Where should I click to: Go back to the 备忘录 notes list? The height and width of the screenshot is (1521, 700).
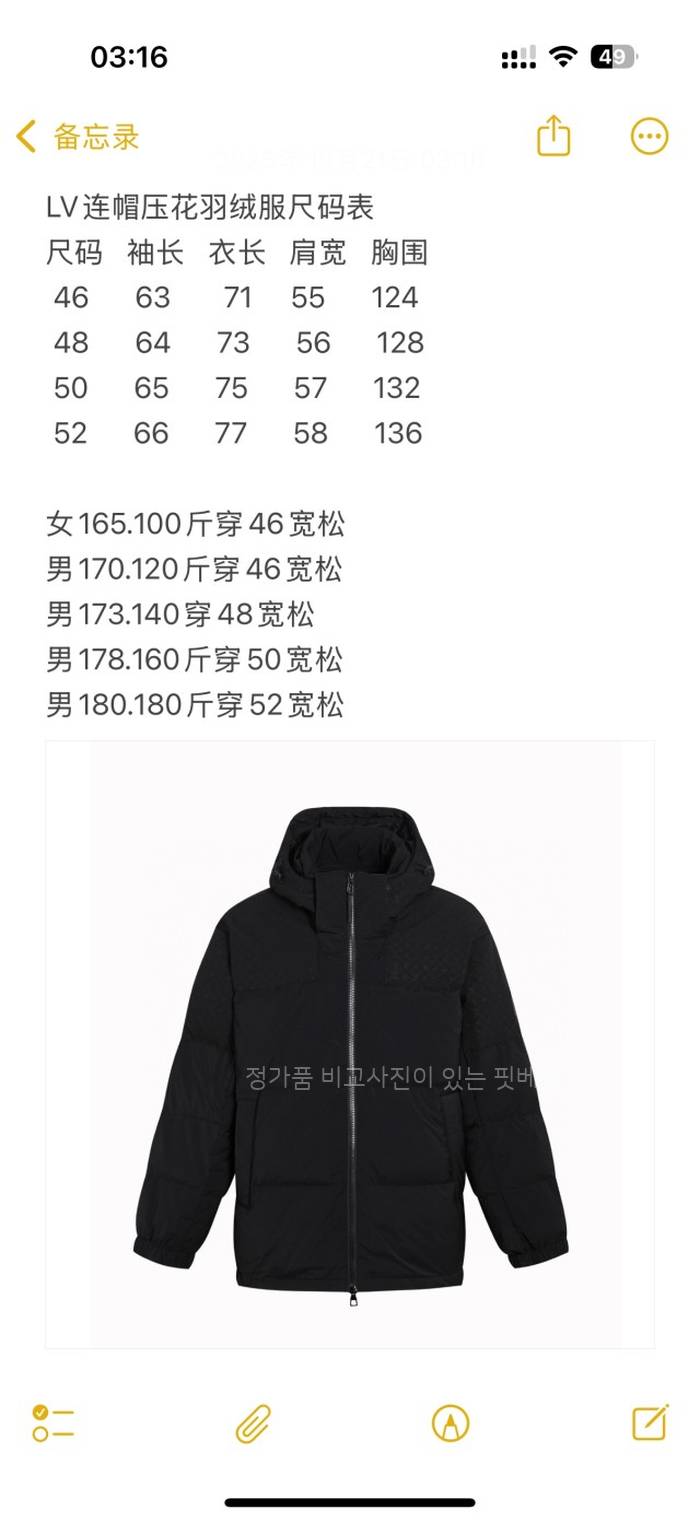(78, 137)
